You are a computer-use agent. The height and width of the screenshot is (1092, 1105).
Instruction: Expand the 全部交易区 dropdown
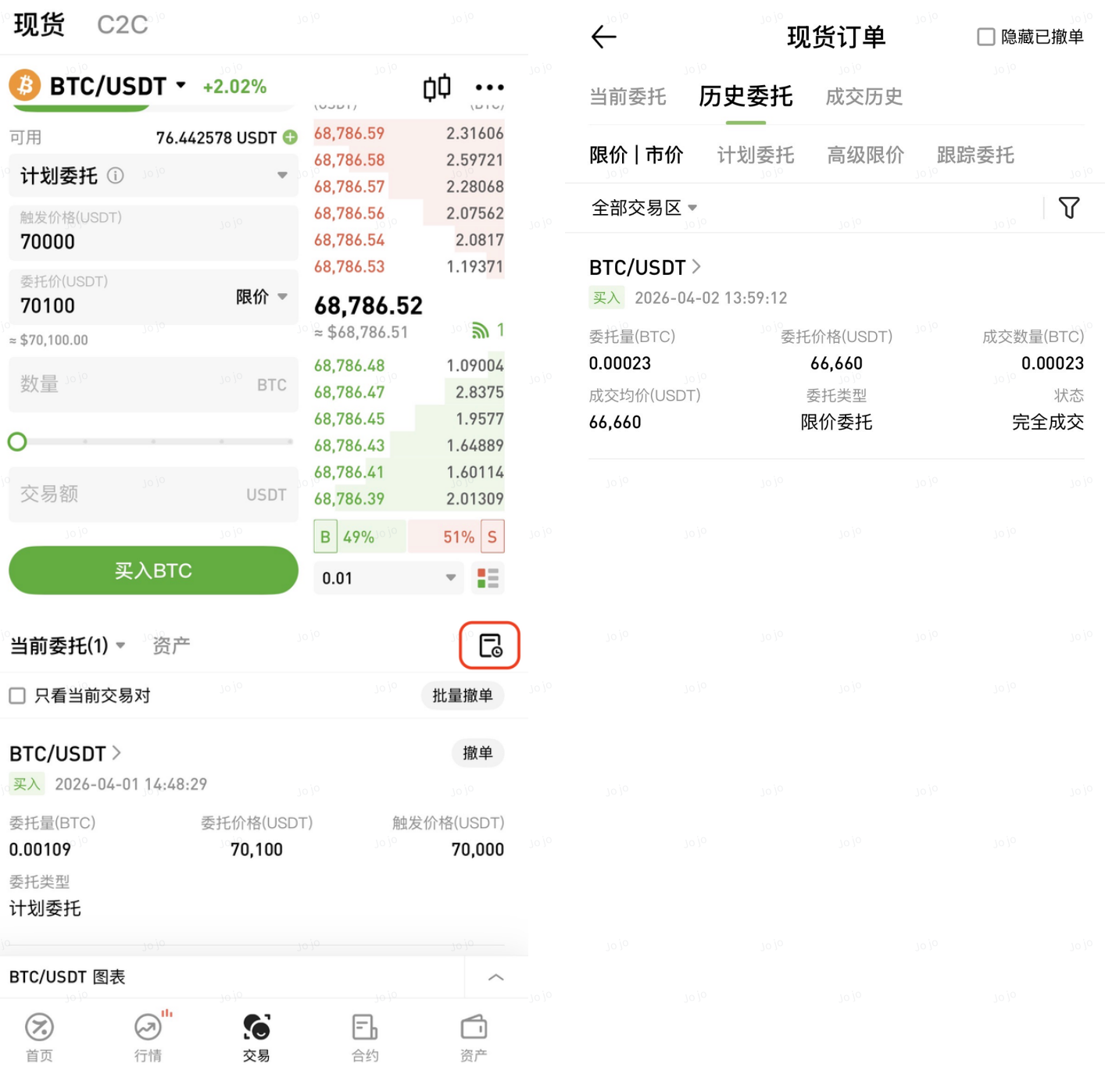click(644, 208)
